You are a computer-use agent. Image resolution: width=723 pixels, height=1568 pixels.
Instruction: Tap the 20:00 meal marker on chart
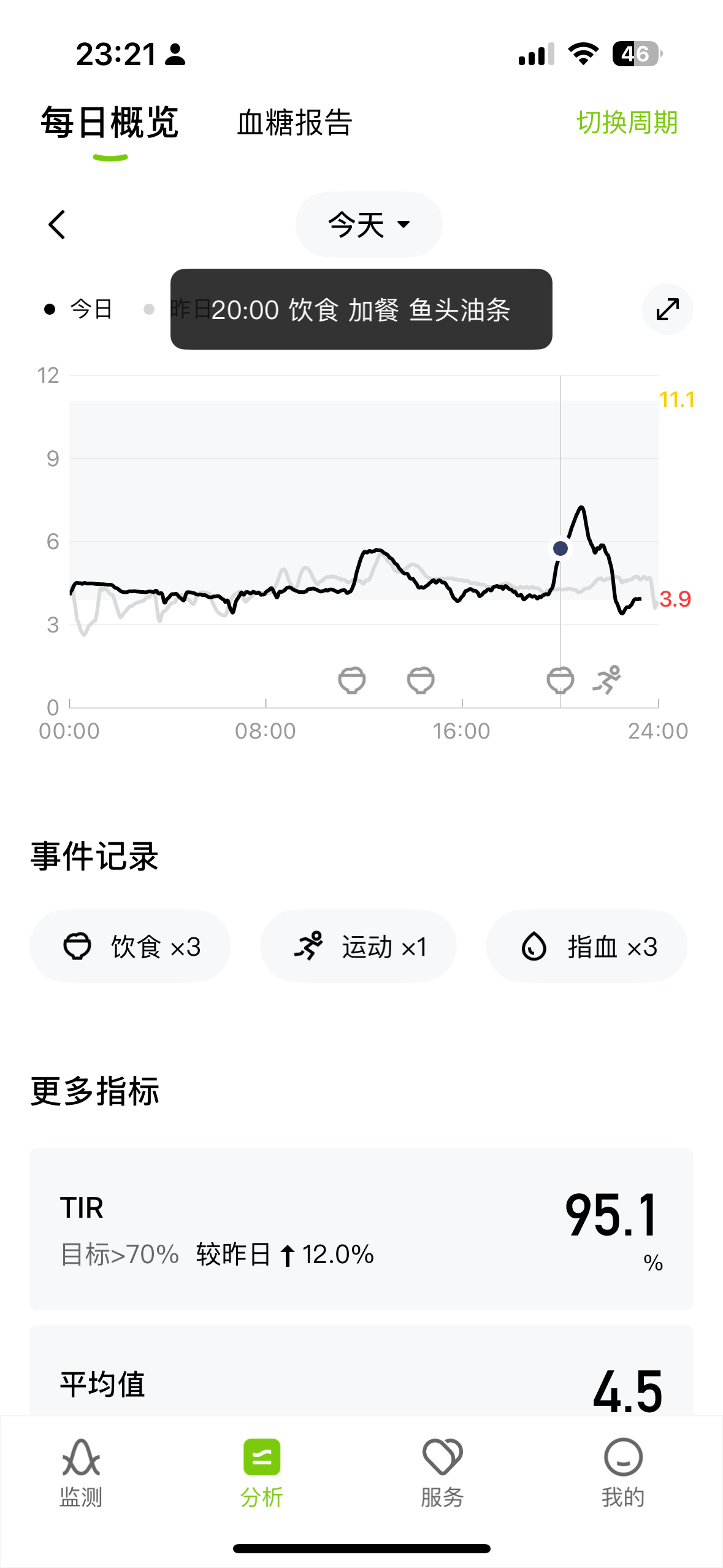tap(560, 680)
